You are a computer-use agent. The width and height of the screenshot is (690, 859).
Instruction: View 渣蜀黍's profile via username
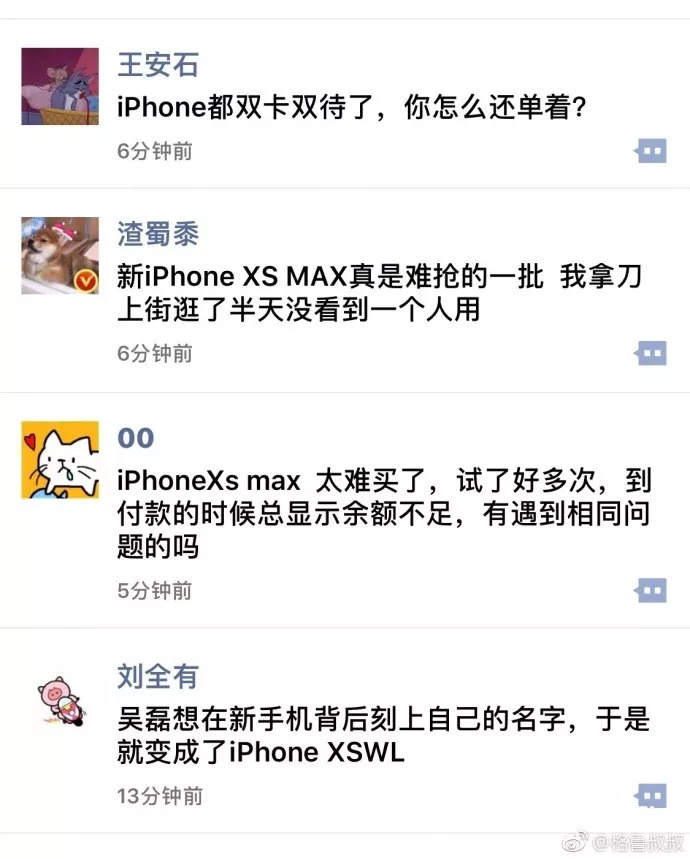point(158,234)
